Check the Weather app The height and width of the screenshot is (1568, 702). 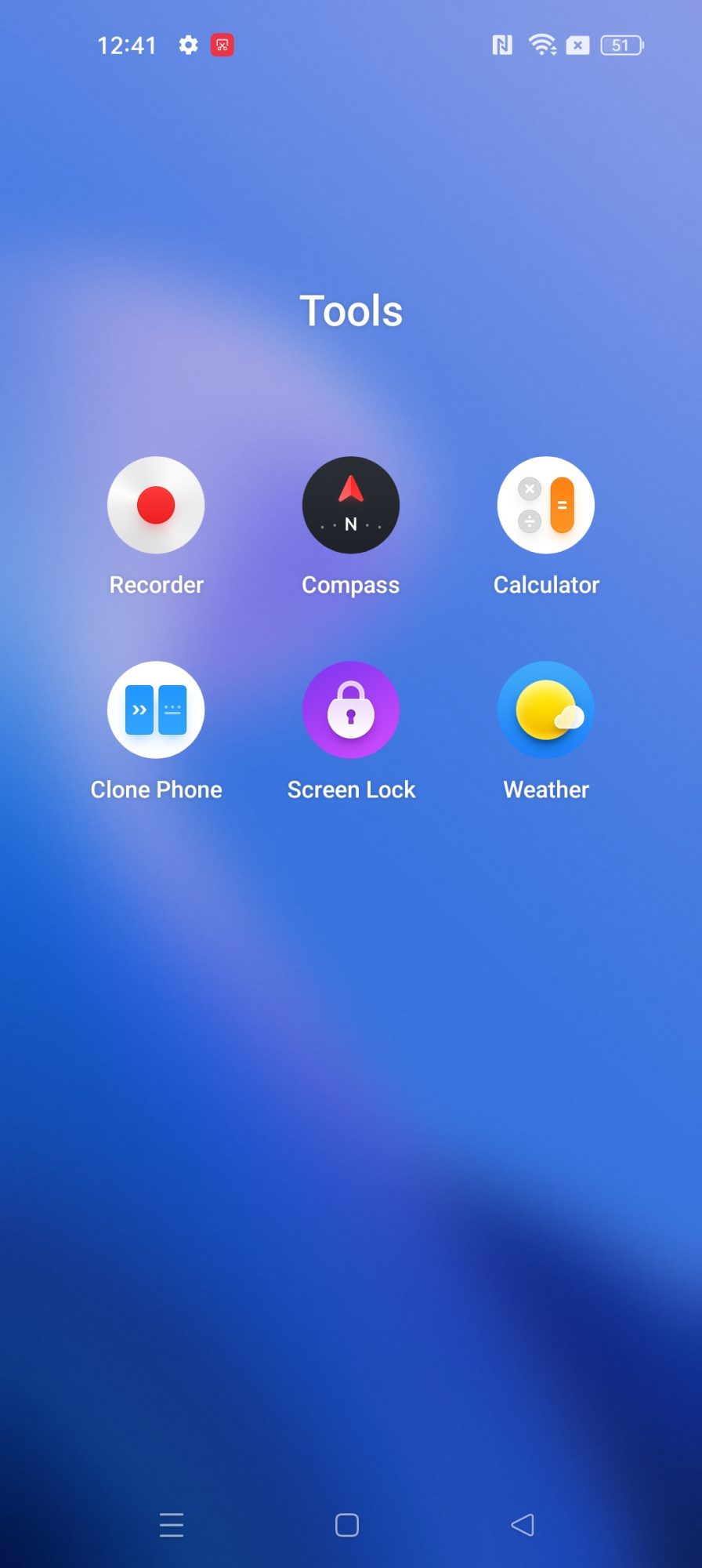click(546, 710)
